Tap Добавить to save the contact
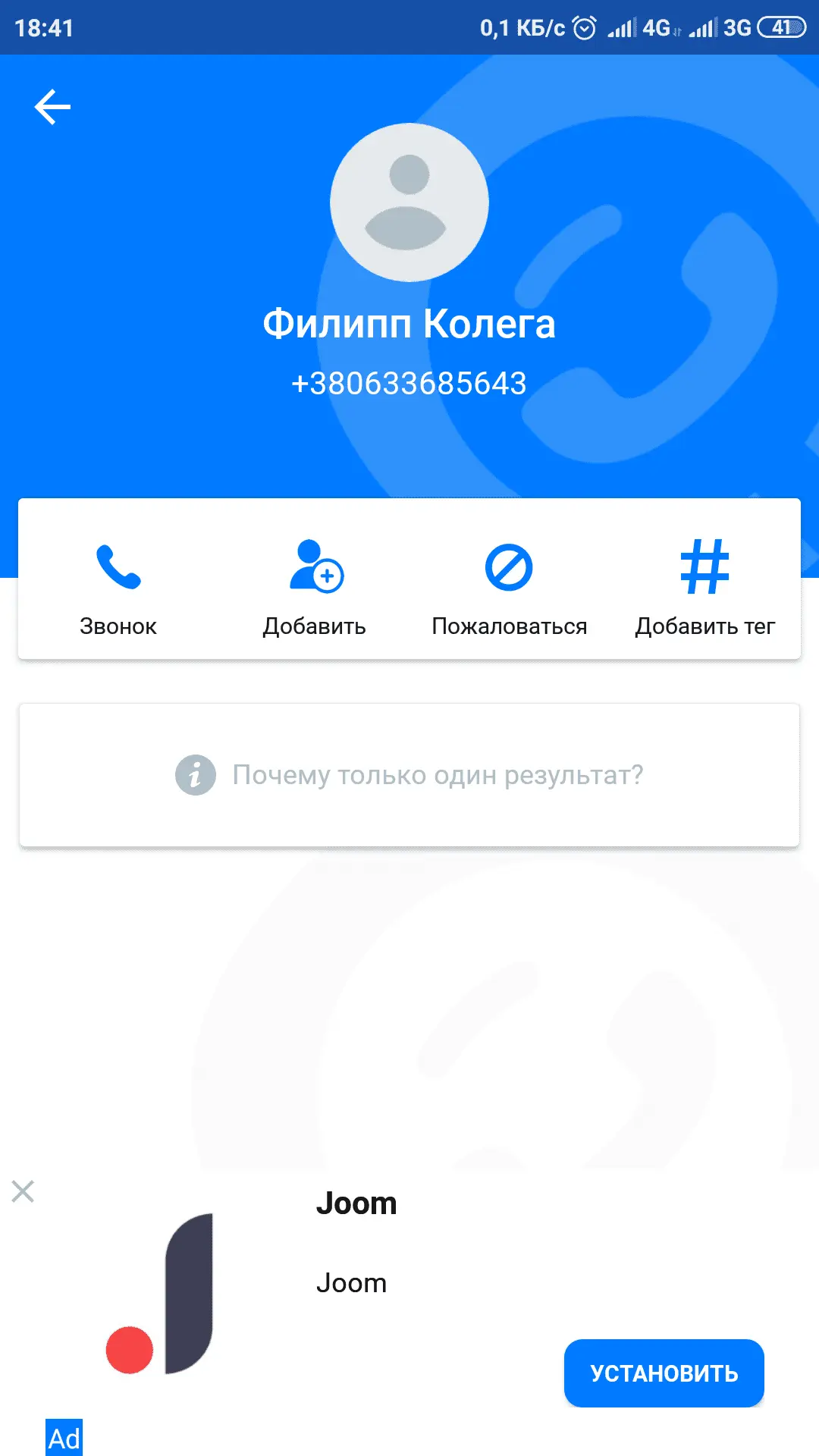 click(315, 585)
